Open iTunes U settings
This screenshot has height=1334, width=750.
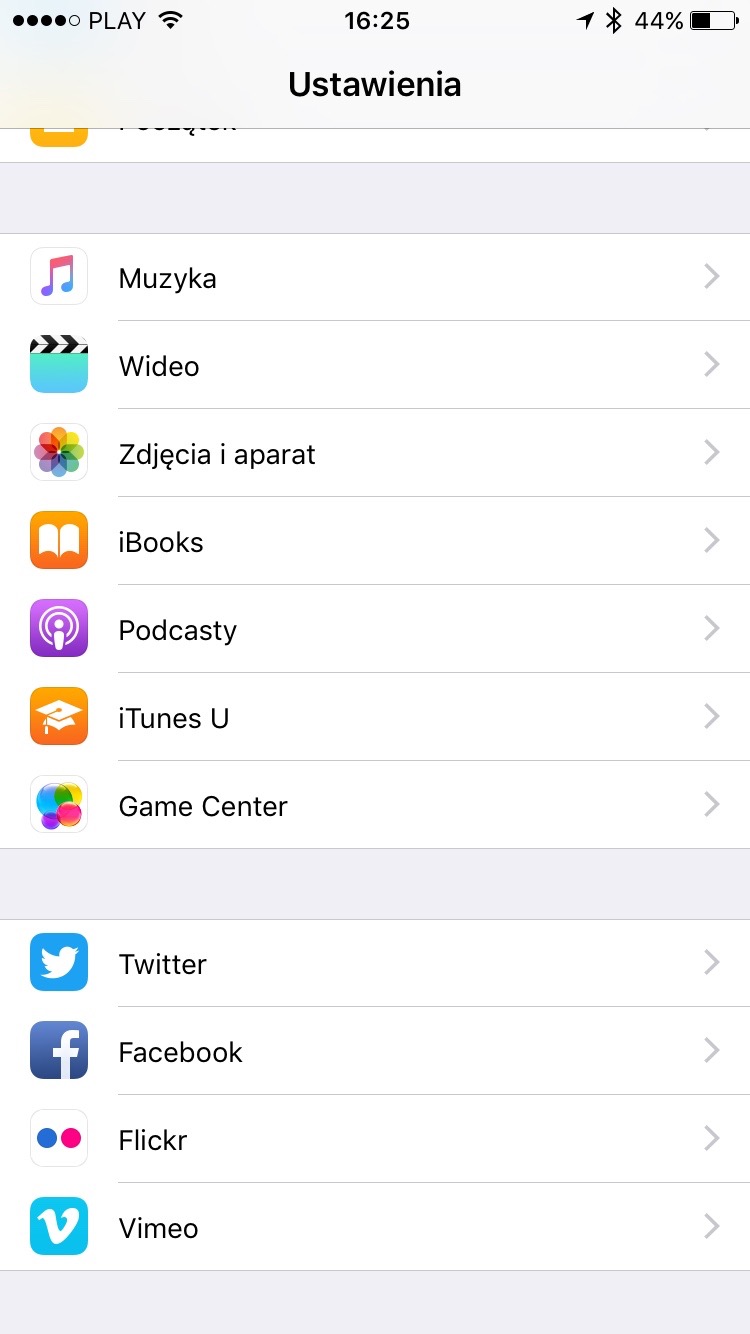tap(375, 717)
